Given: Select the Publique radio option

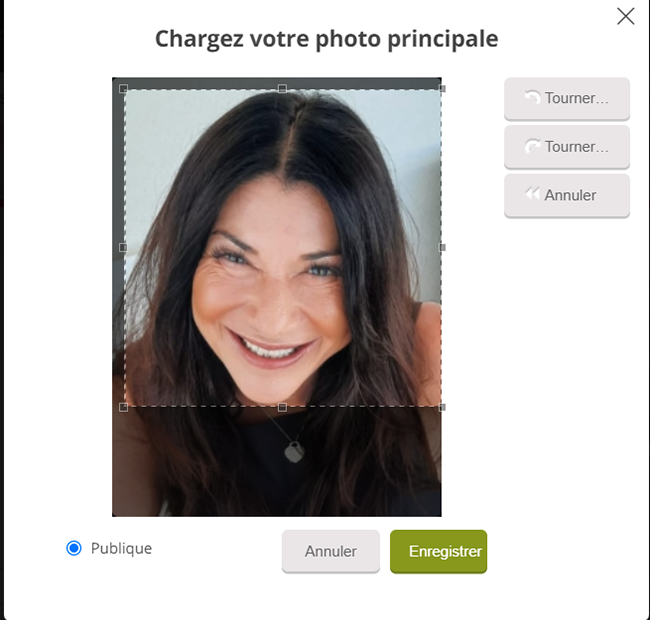Looking at the screenshot, I should (74, 548).
